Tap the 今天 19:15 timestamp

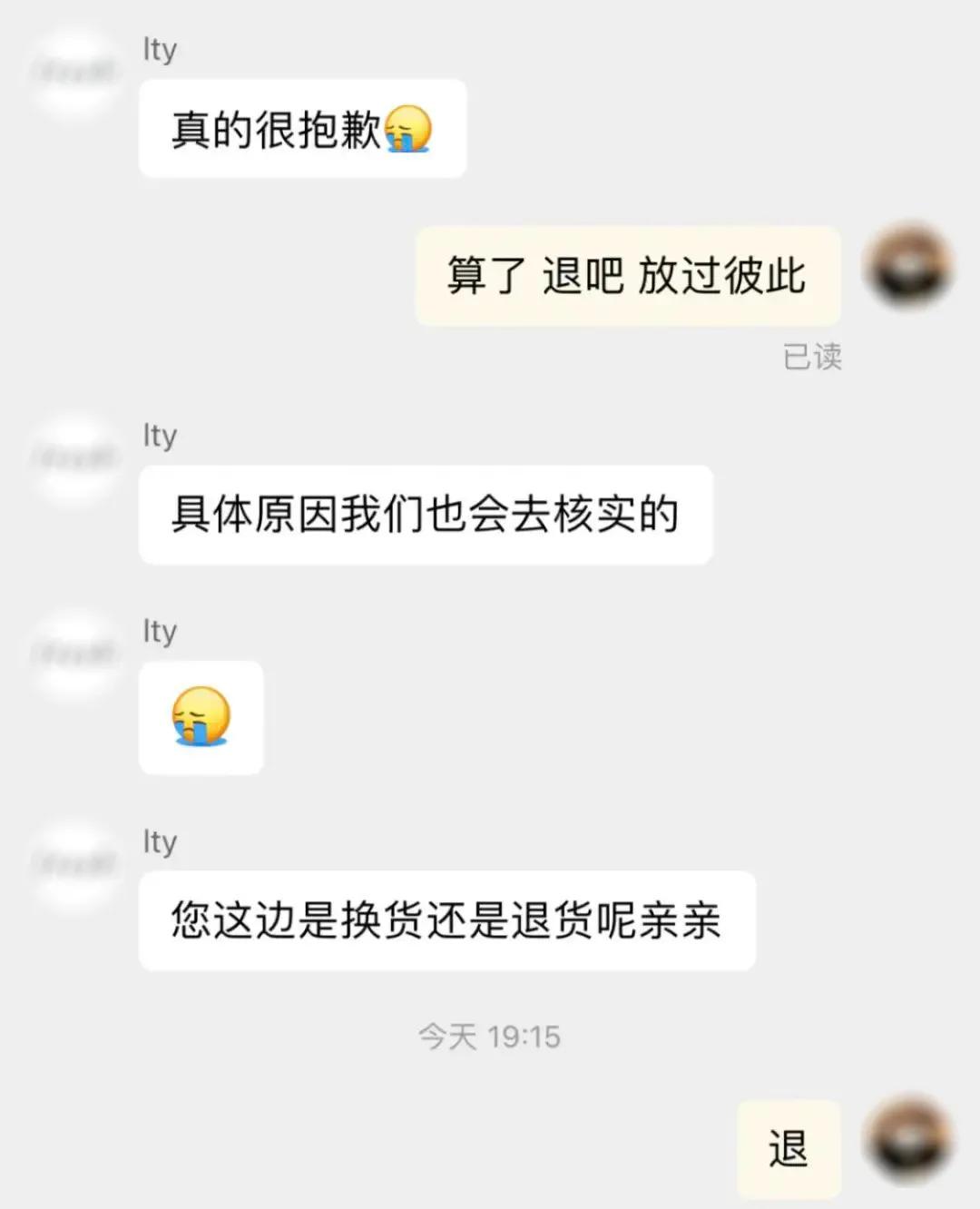click(x=490, y=1034)
